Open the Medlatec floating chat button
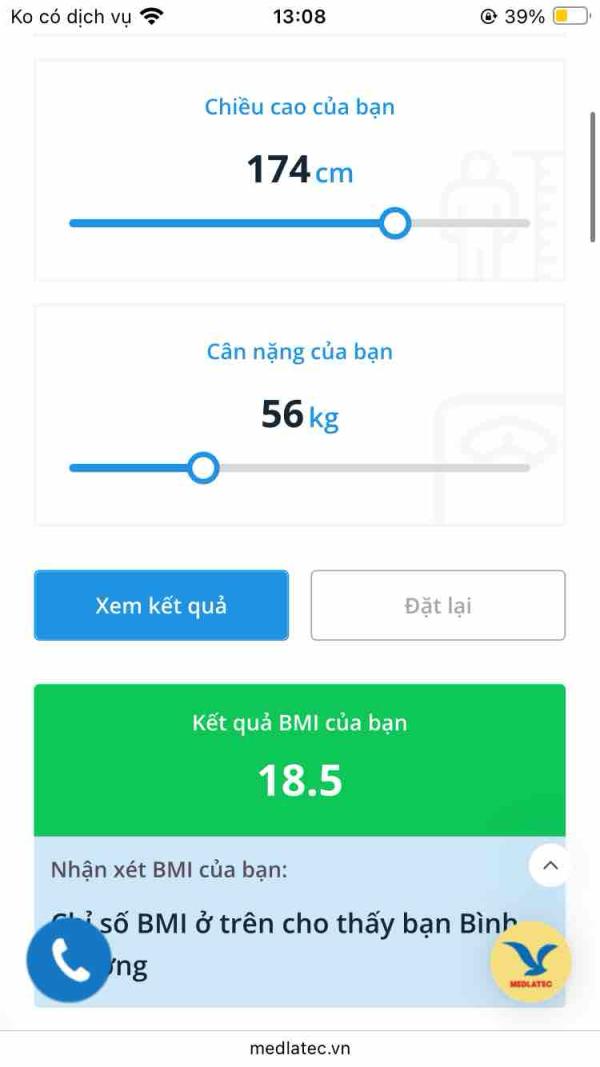Screen dimensions: 600x1067 click(531, 962)
